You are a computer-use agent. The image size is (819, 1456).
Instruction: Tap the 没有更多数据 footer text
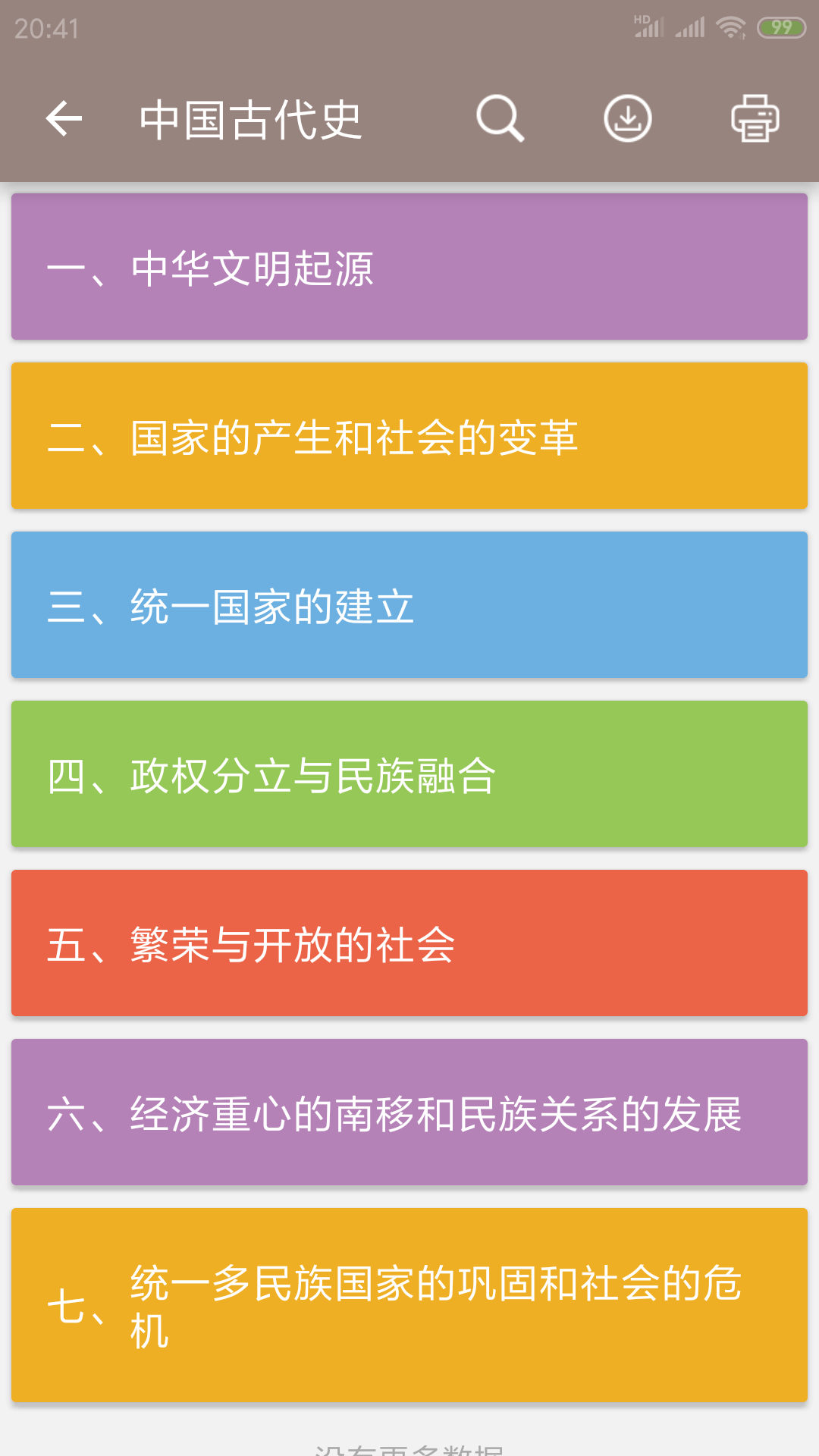pos(409,1448)
